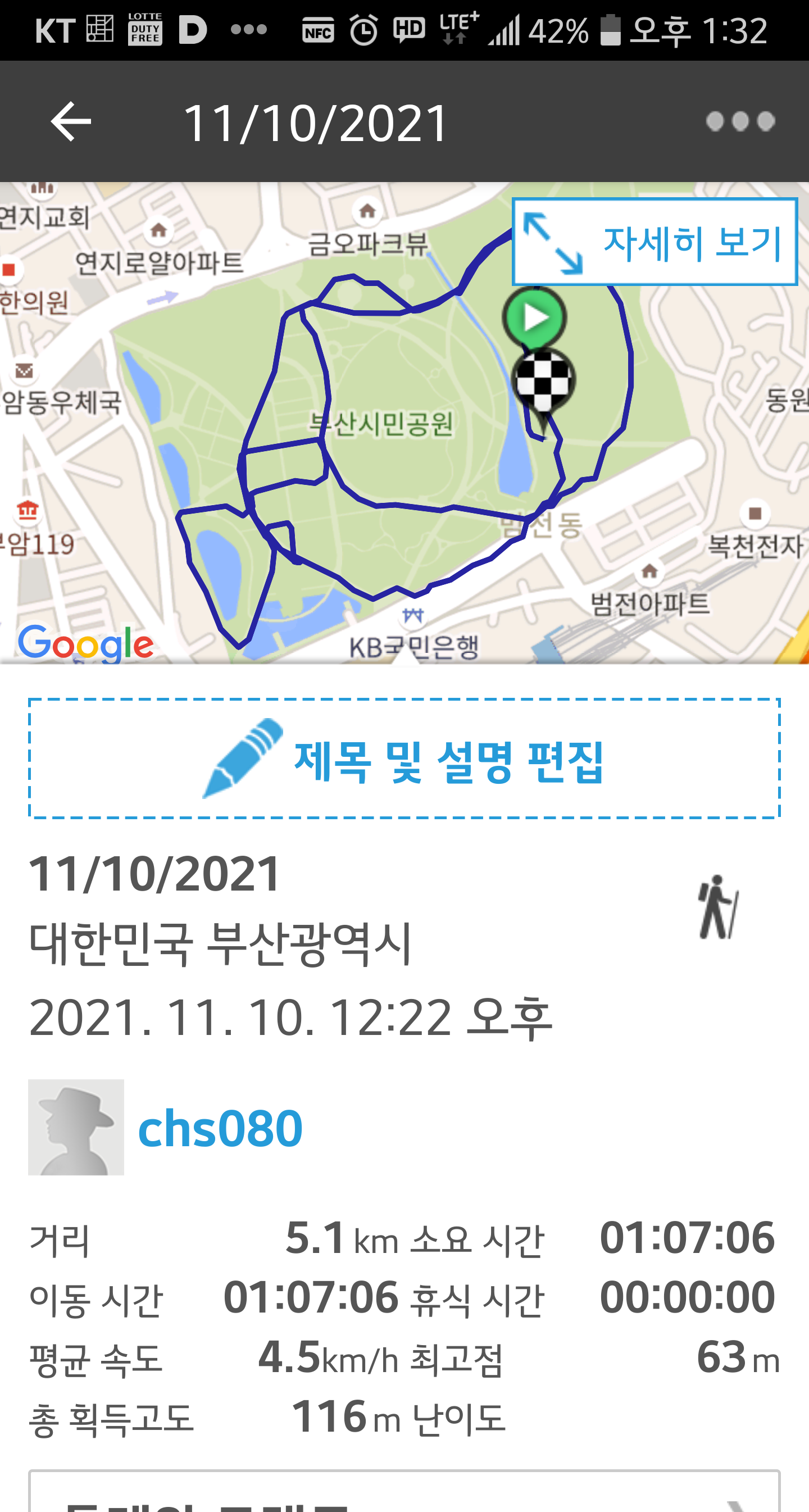
Task: Tap 자세히 보기 to expand map
Action: coord(655,242)
